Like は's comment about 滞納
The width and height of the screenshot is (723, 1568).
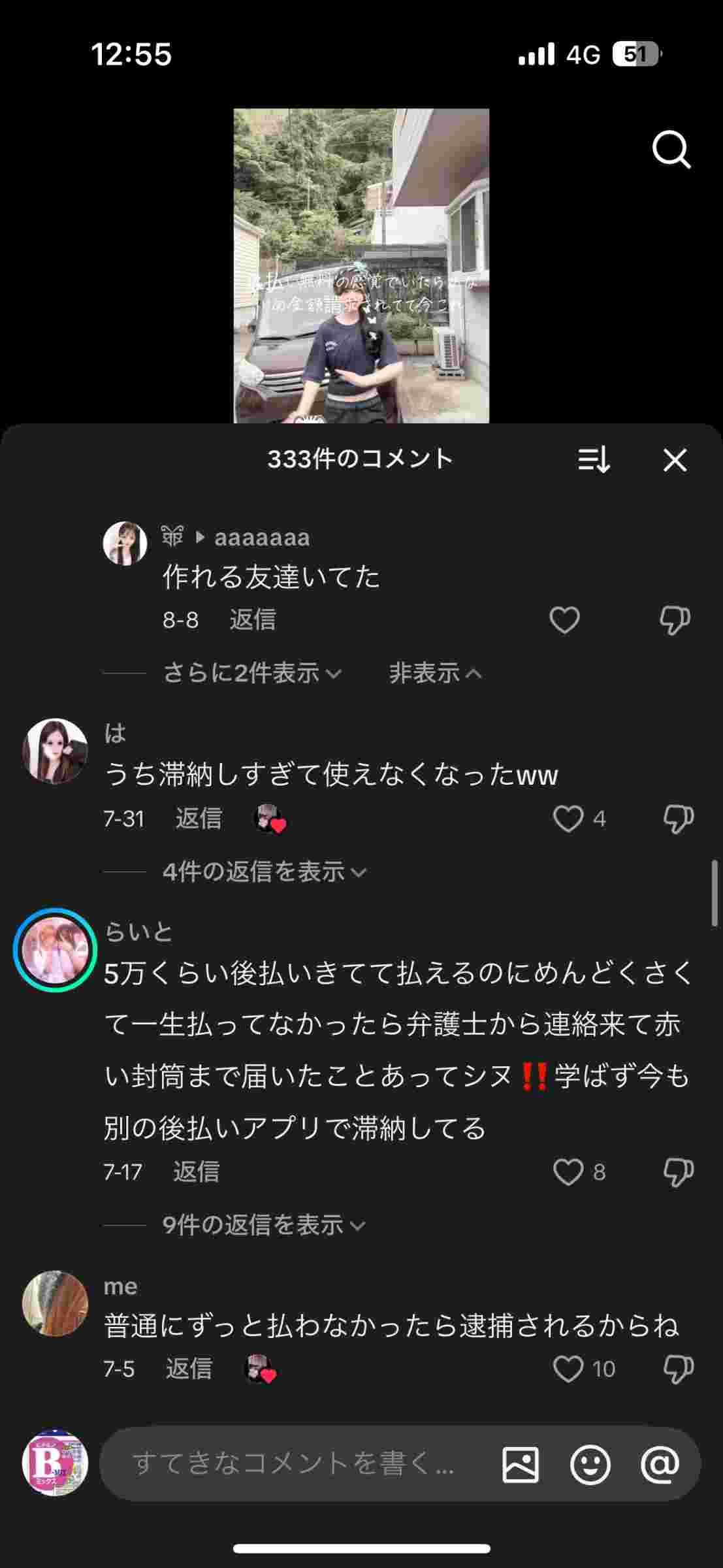coord(568,819)
